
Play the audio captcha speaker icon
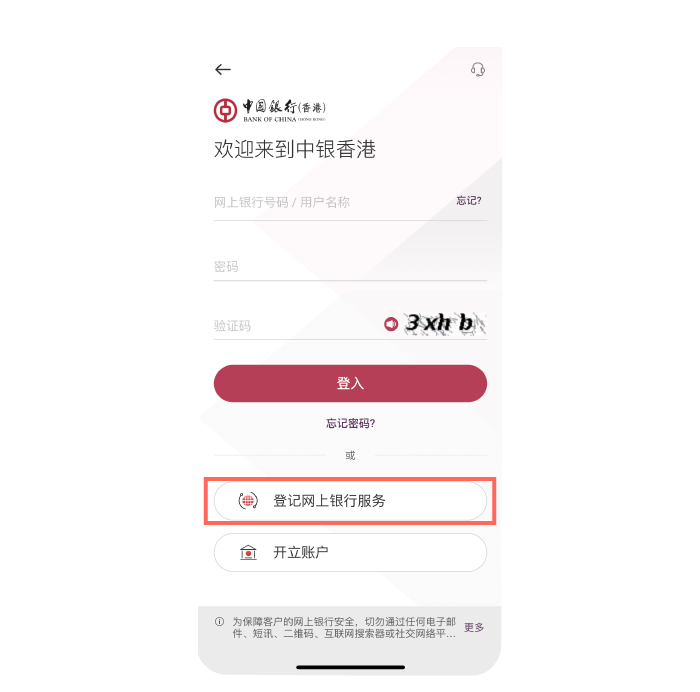(391, 324)
